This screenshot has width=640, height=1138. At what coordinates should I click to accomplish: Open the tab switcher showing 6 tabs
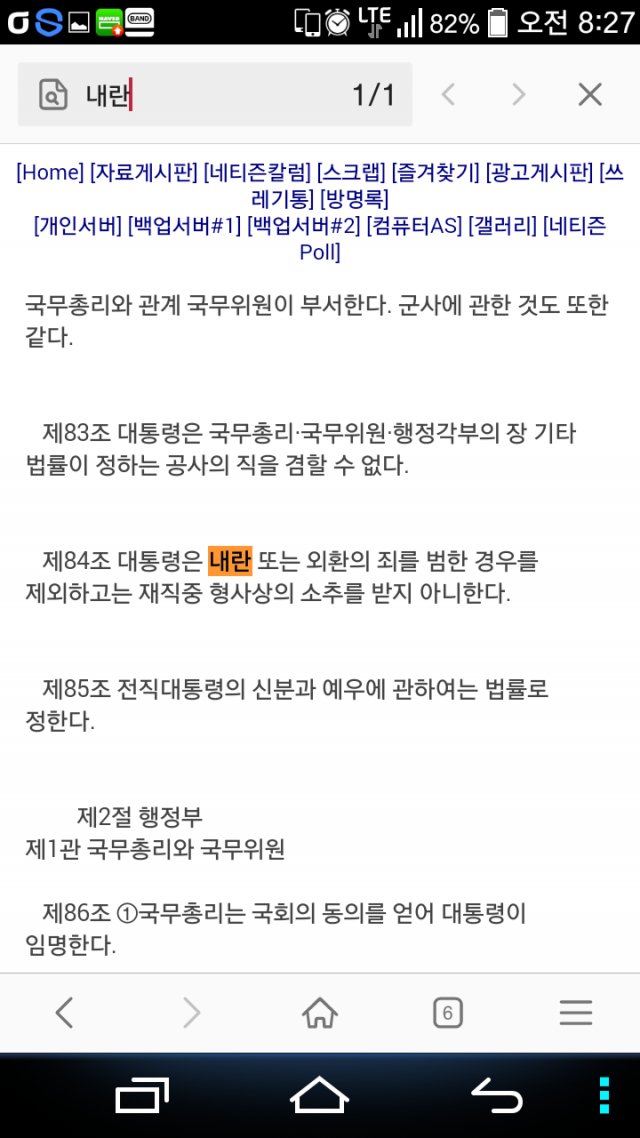click(x=448, y=1012)
